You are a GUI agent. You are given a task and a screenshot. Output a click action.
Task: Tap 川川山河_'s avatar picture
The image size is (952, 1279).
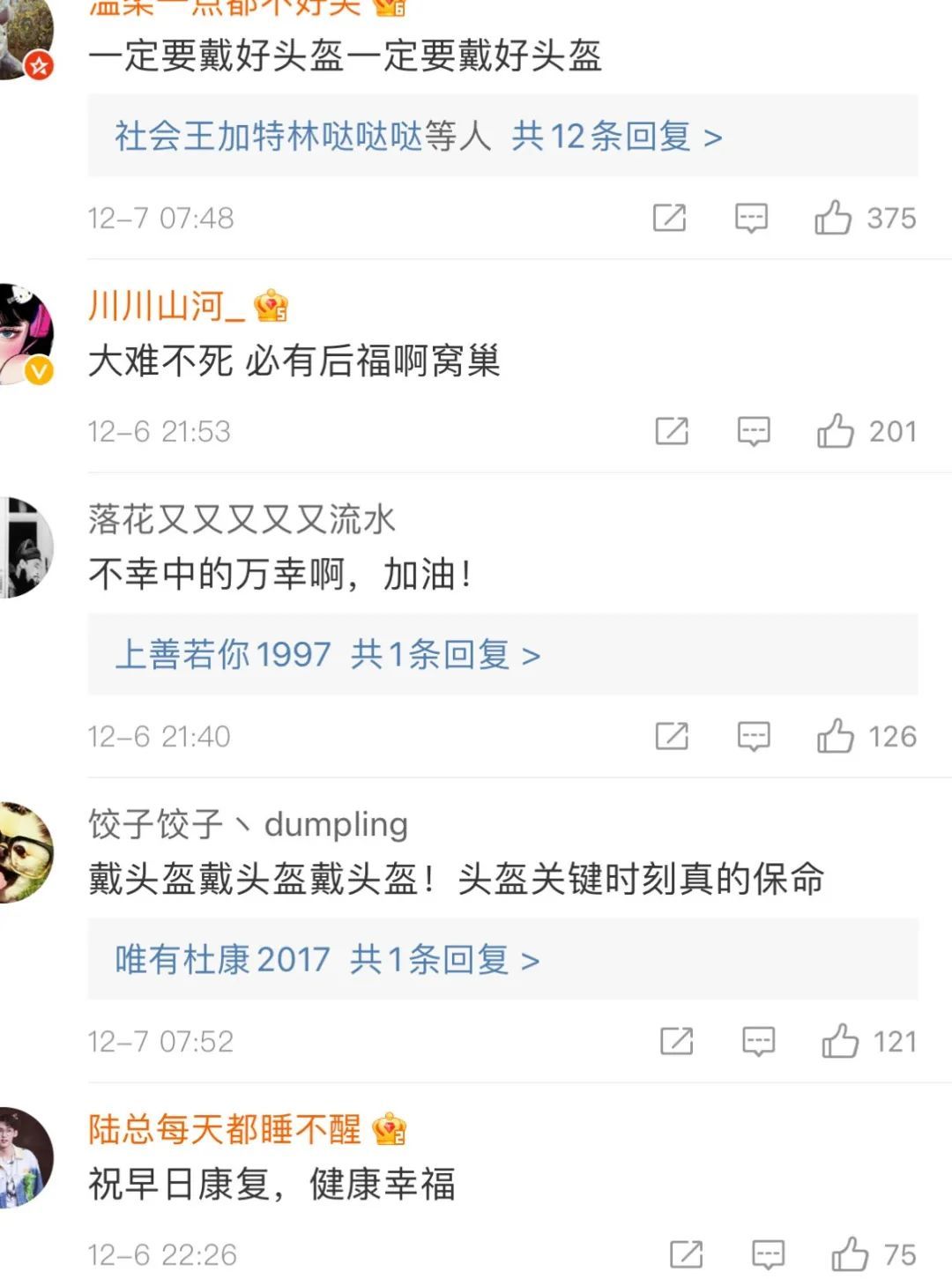[26, 333]
